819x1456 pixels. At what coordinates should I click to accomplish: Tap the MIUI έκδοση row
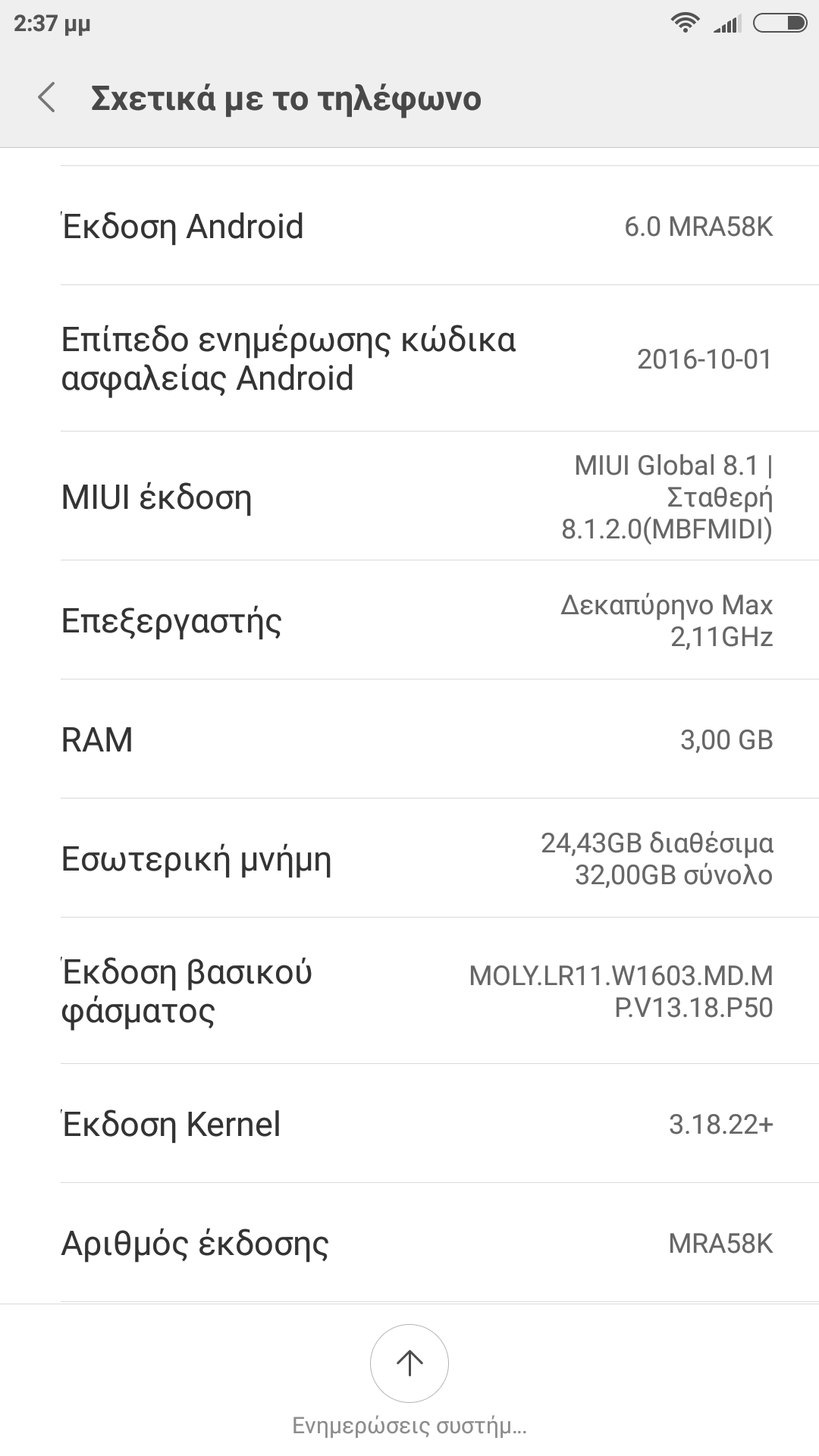(x=409, y=497)
